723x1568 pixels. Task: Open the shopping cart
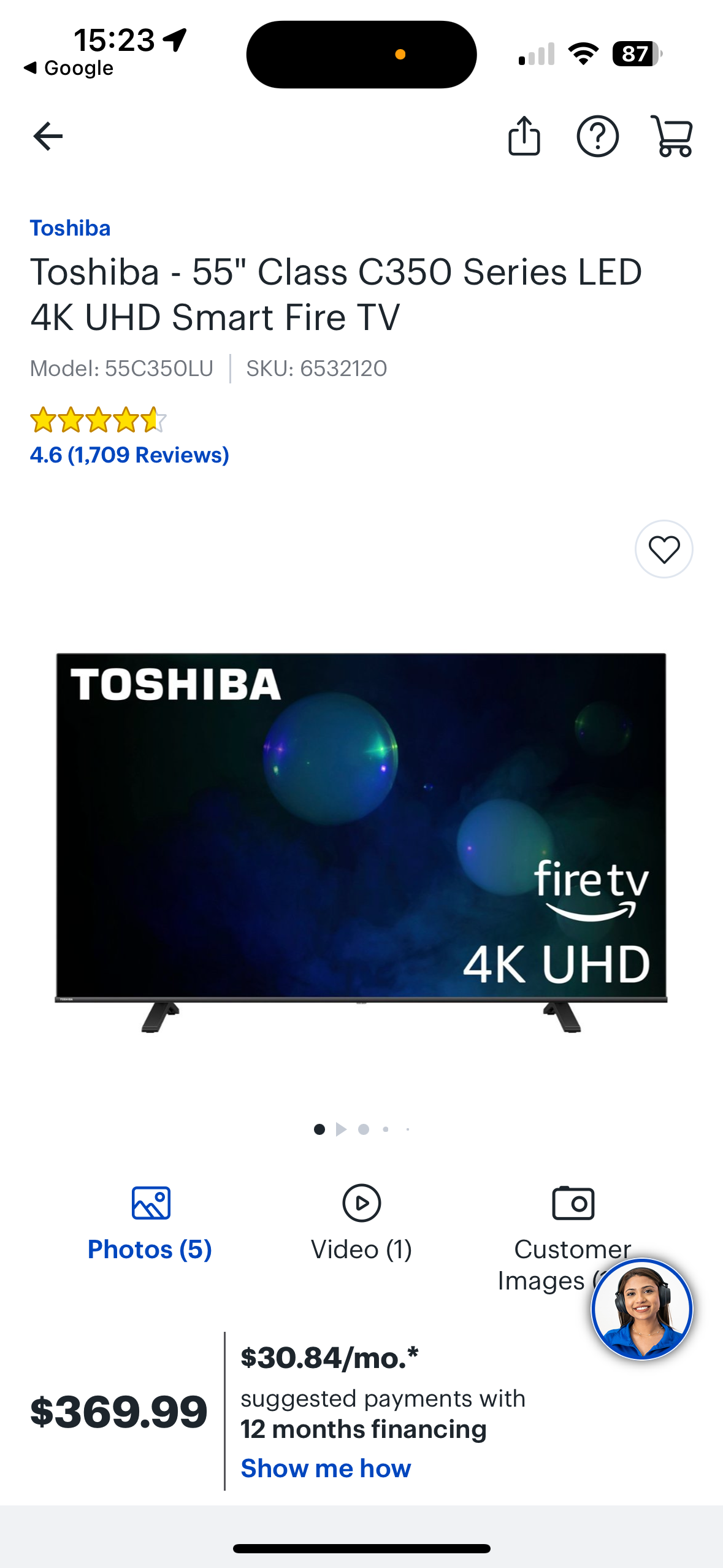(x=672, y=136)
